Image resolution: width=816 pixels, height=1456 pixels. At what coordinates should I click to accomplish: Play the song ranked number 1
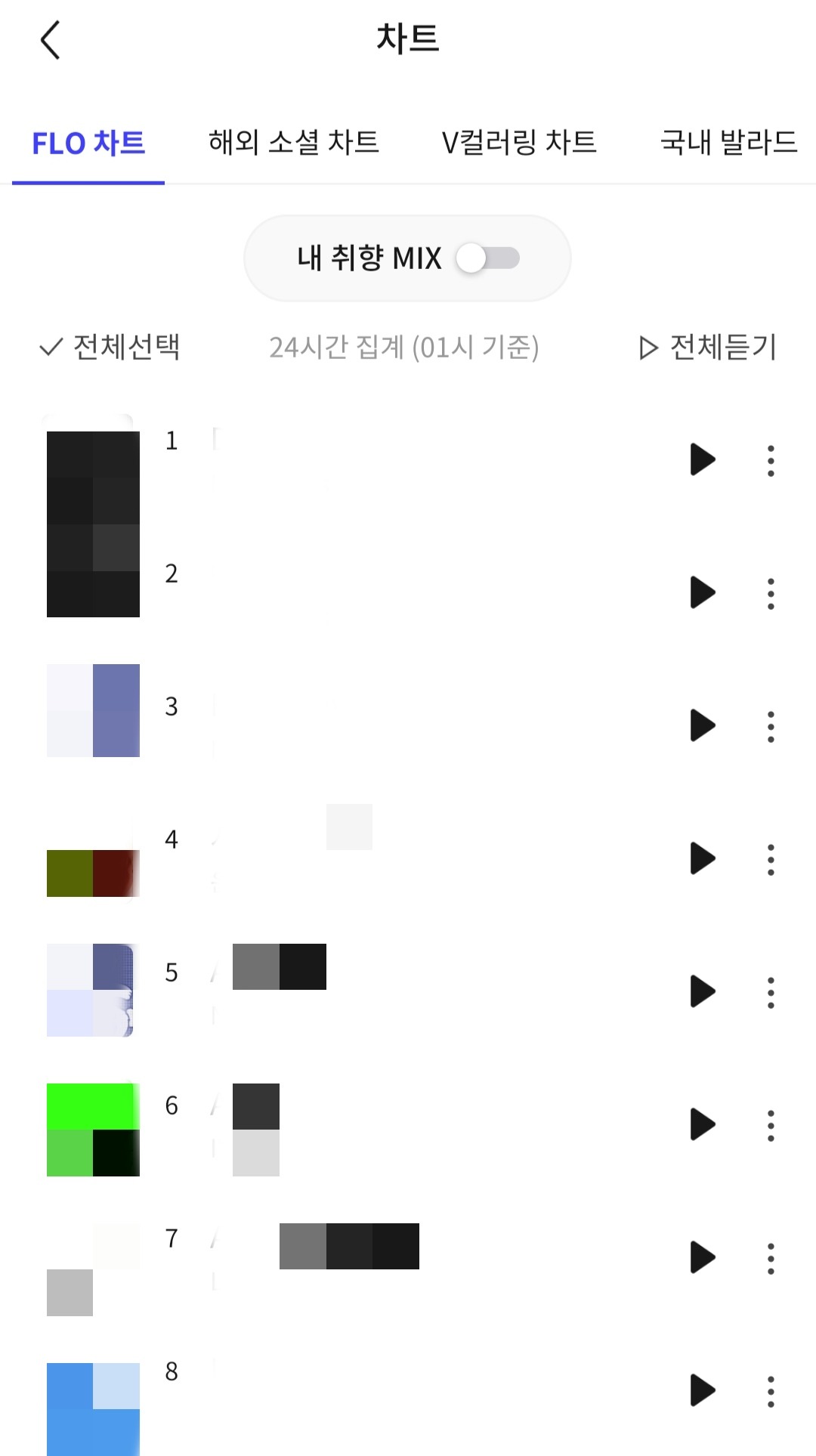(x=703, y=459)
